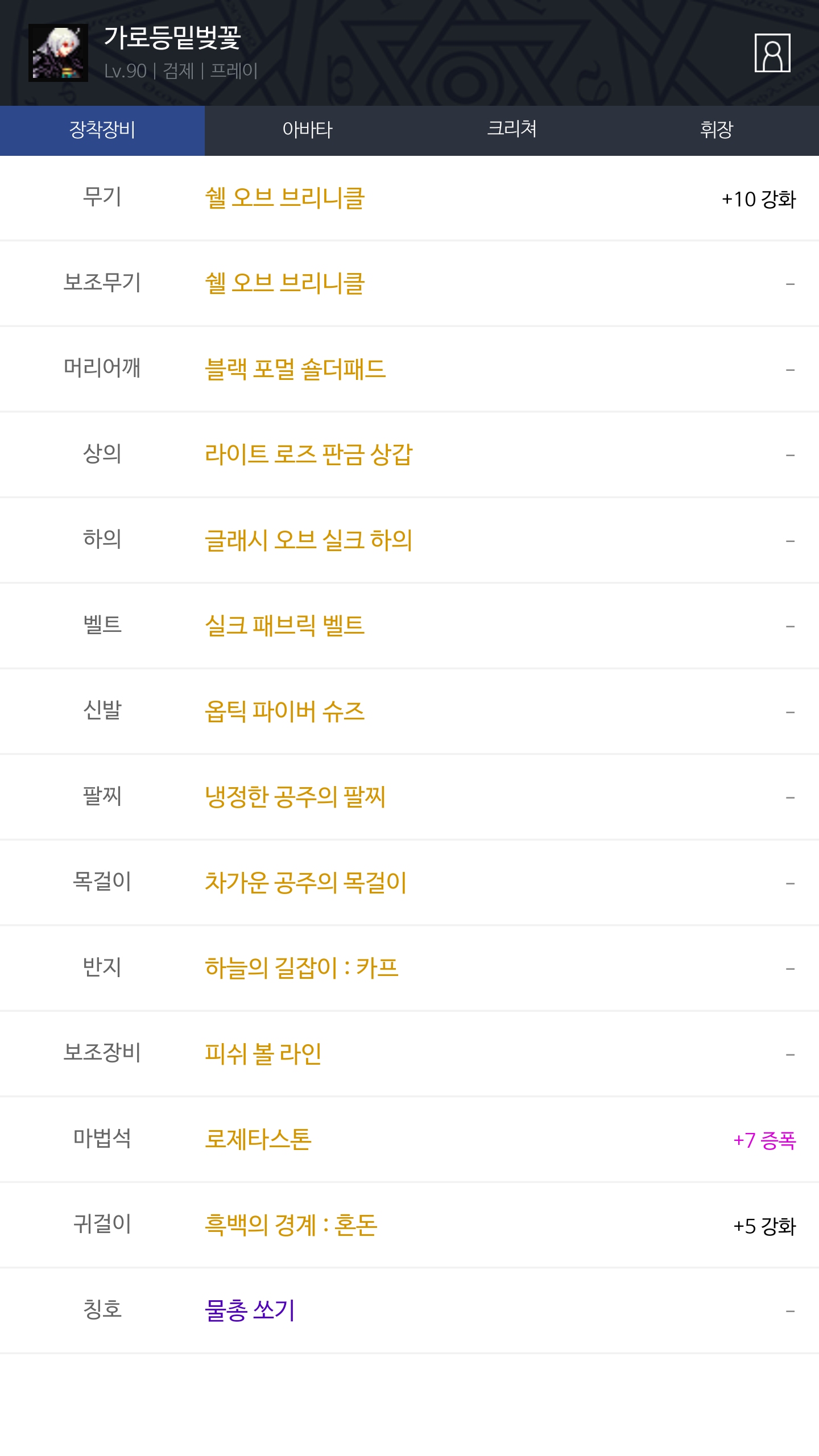The height and width of the screenshot is (1456, 819).
Task: View 글래시 오브 실크 하의 details
Action: (x=309, y=540)
